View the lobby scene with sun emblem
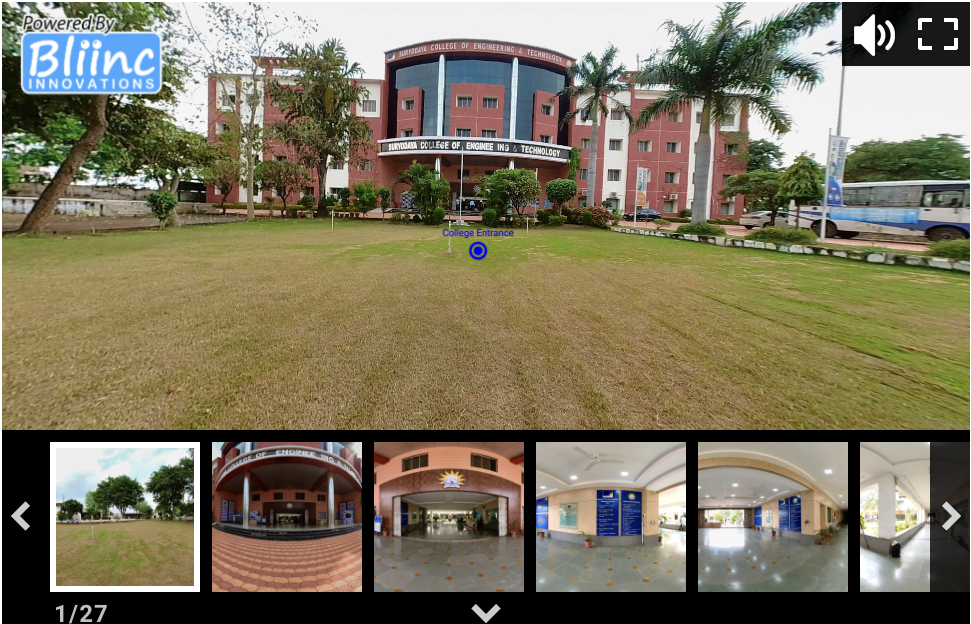Screen dimensions: 971x624 point(449,517)
